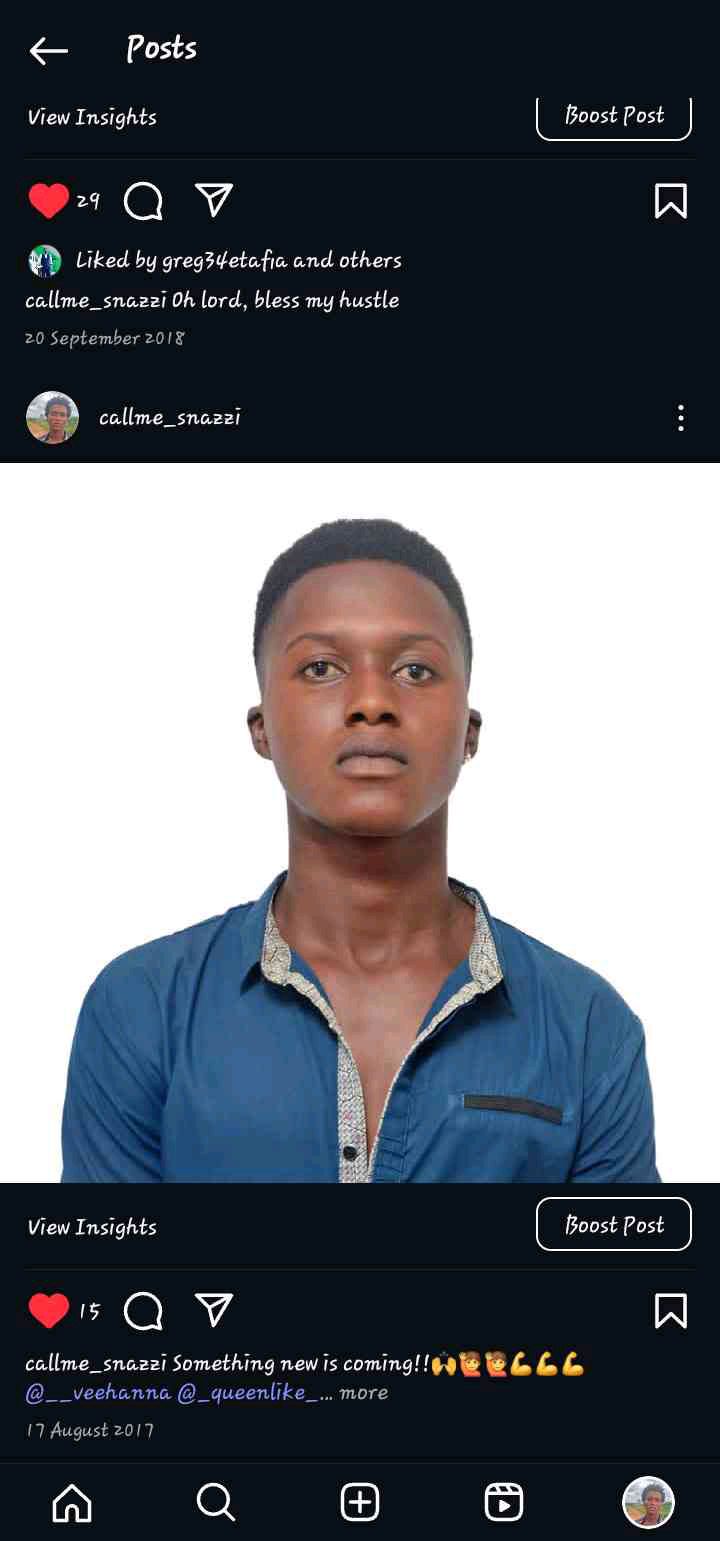Open the Reels tab
This screenshot has width=720, height=1541.
pyautogui.click(x=503, y=1502)
